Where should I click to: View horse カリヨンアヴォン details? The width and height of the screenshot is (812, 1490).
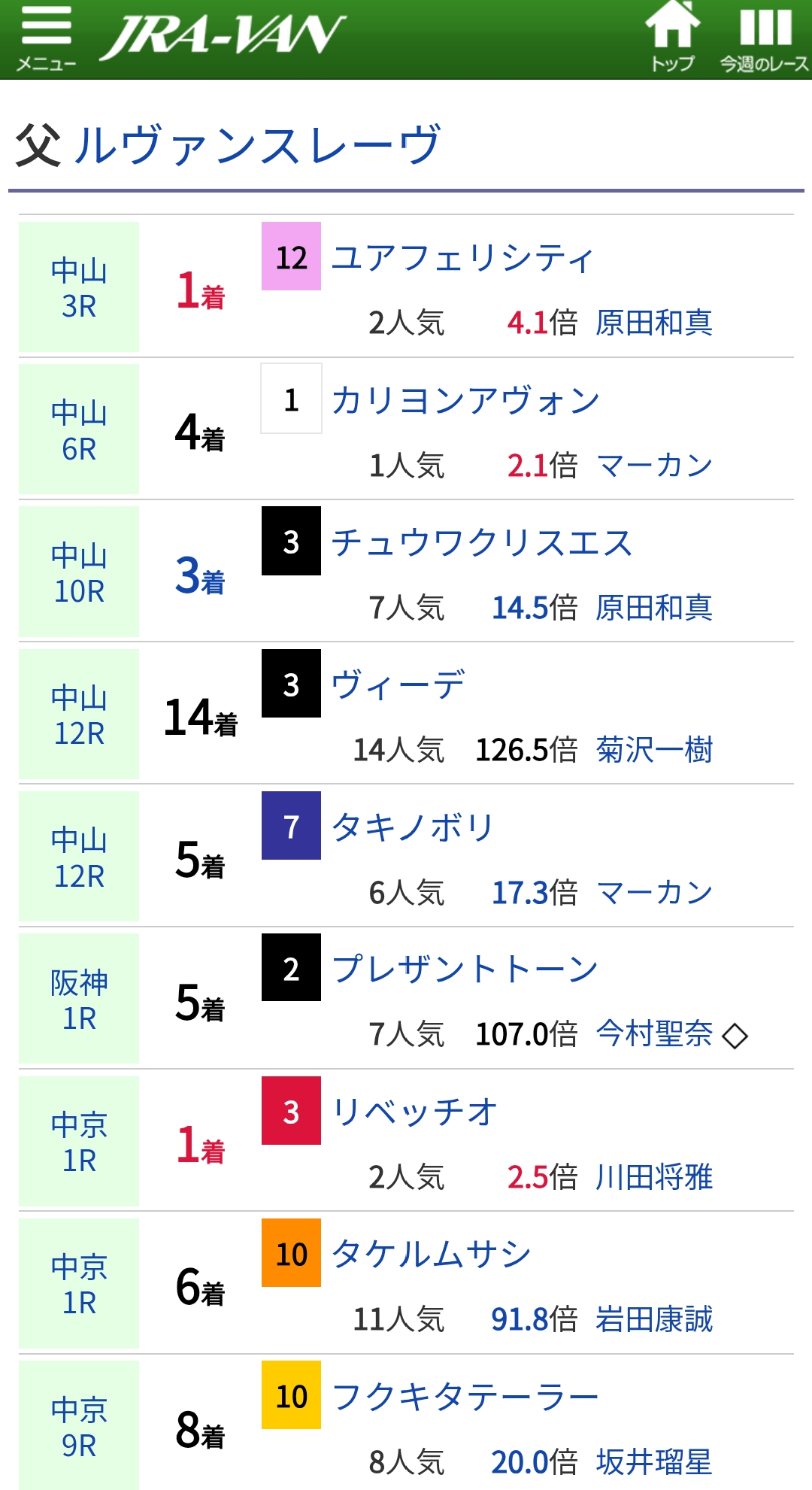pos(465,400)
